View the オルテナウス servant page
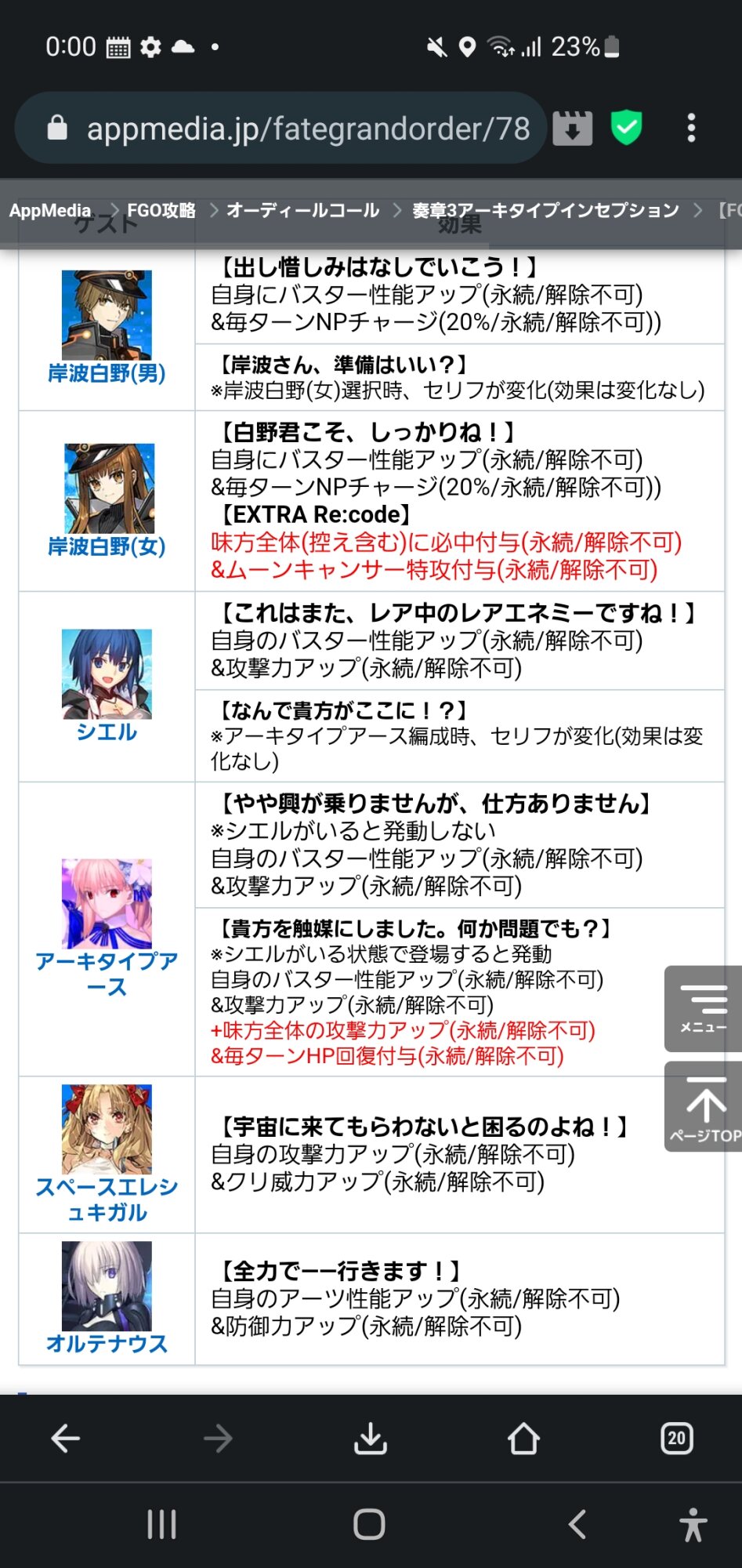742x1568 pixels. point(107,1344)
